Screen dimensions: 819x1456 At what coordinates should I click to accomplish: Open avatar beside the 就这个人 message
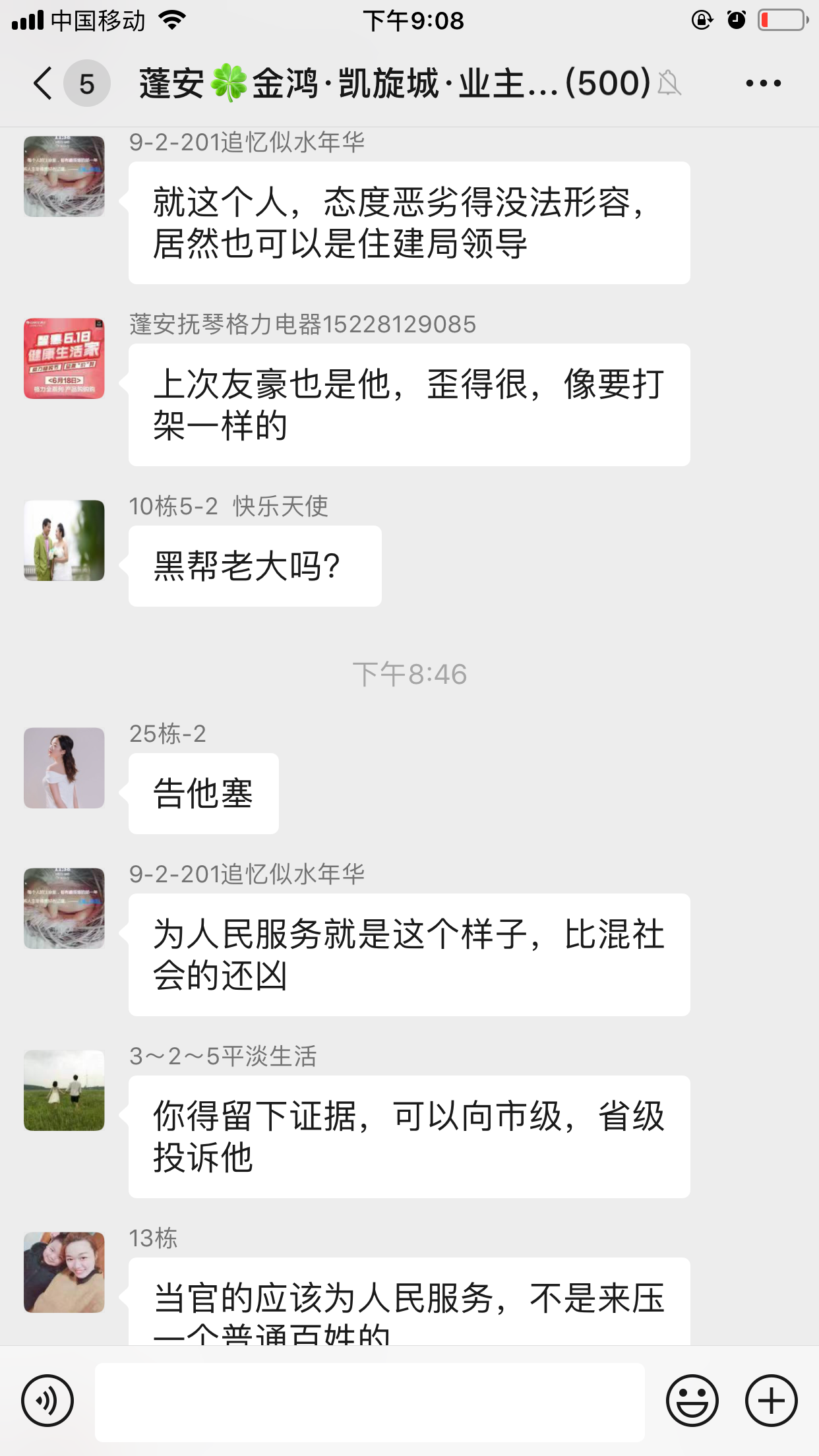64,177
